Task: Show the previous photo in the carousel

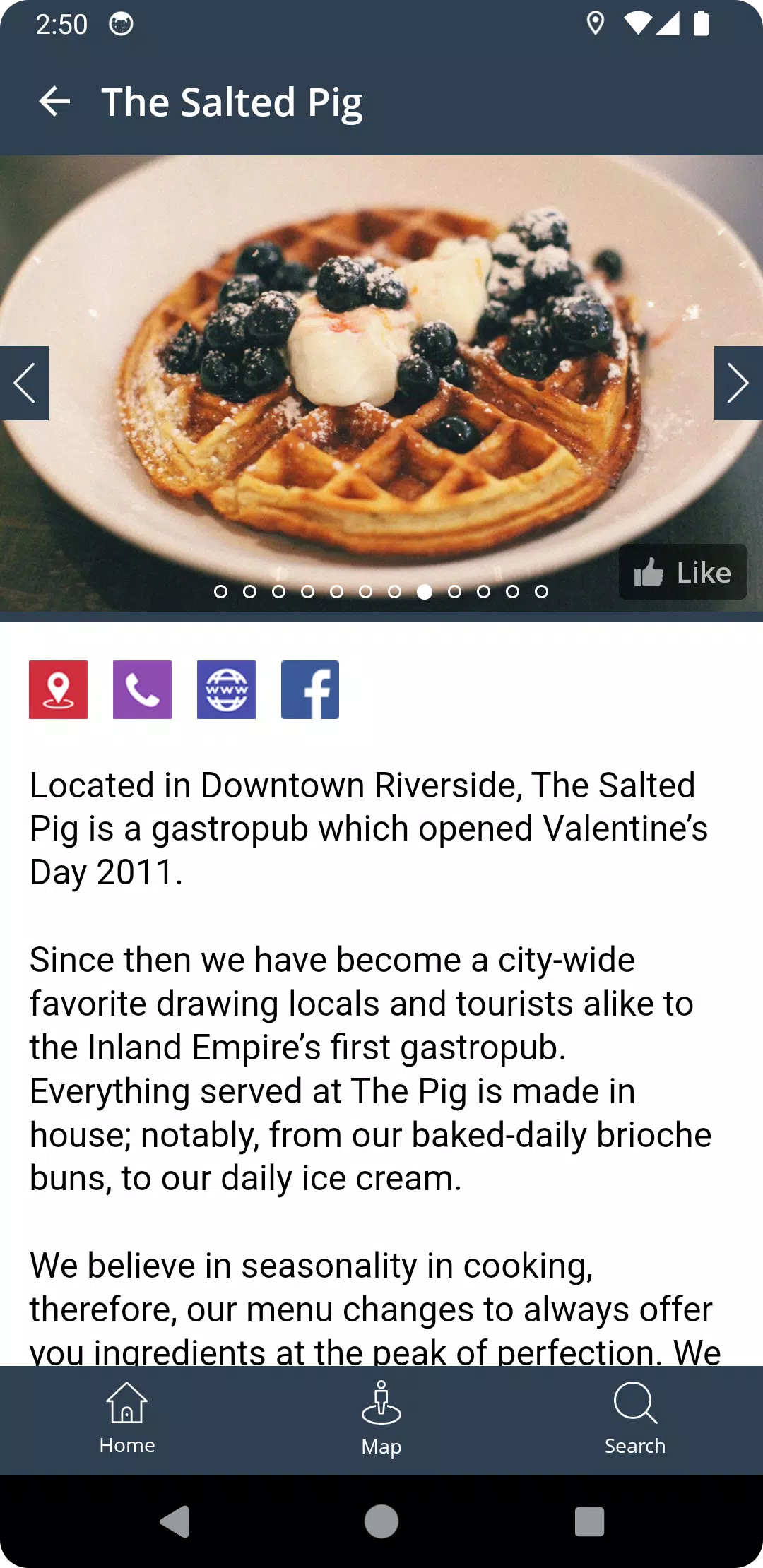Action: 24,383
